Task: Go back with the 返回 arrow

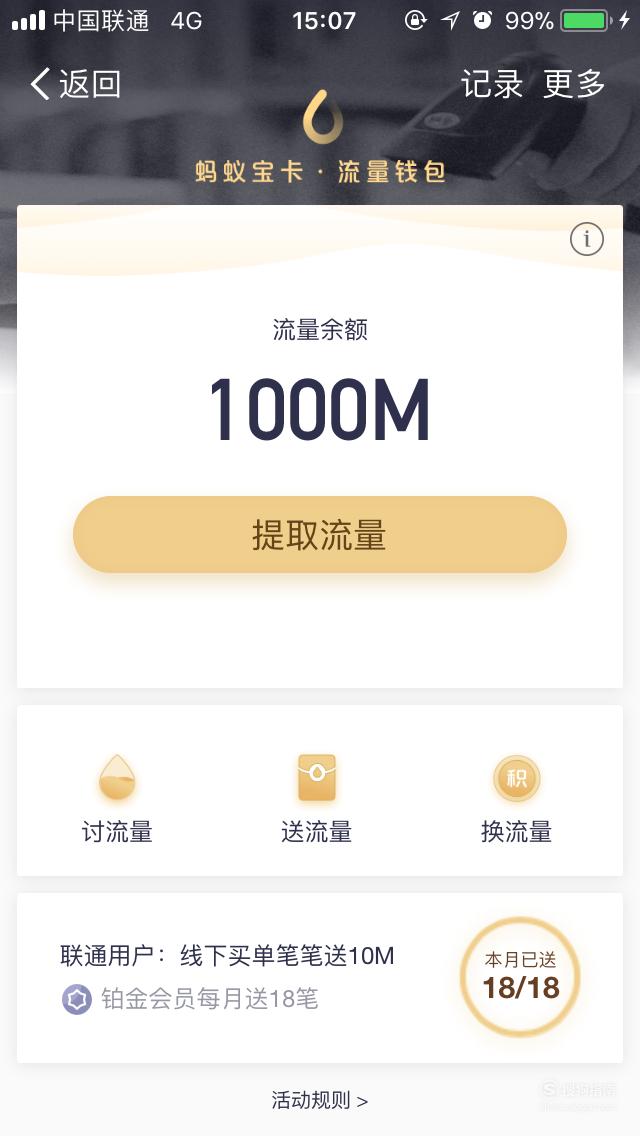Action: [x=75, y=84]
